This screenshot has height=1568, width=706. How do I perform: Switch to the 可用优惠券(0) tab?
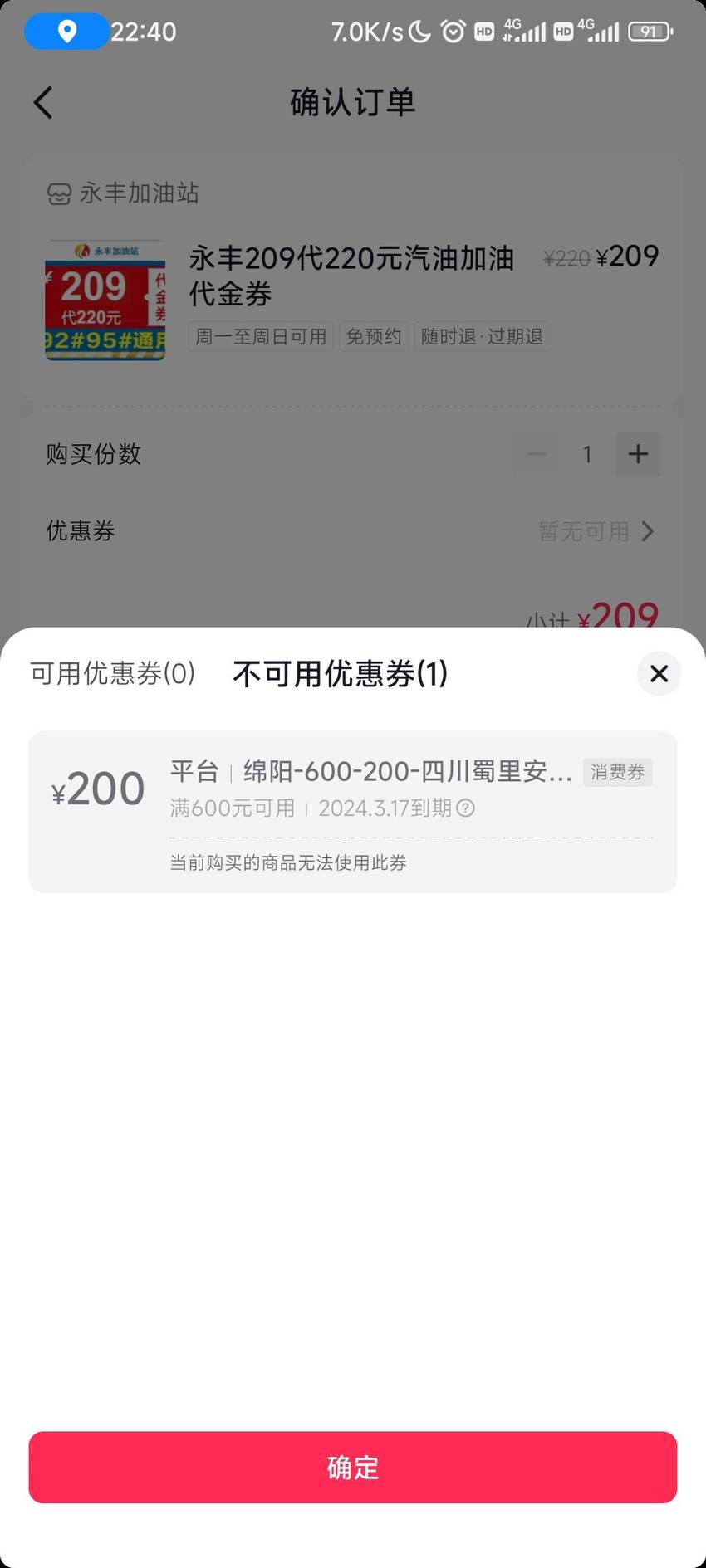pos(113,673)
